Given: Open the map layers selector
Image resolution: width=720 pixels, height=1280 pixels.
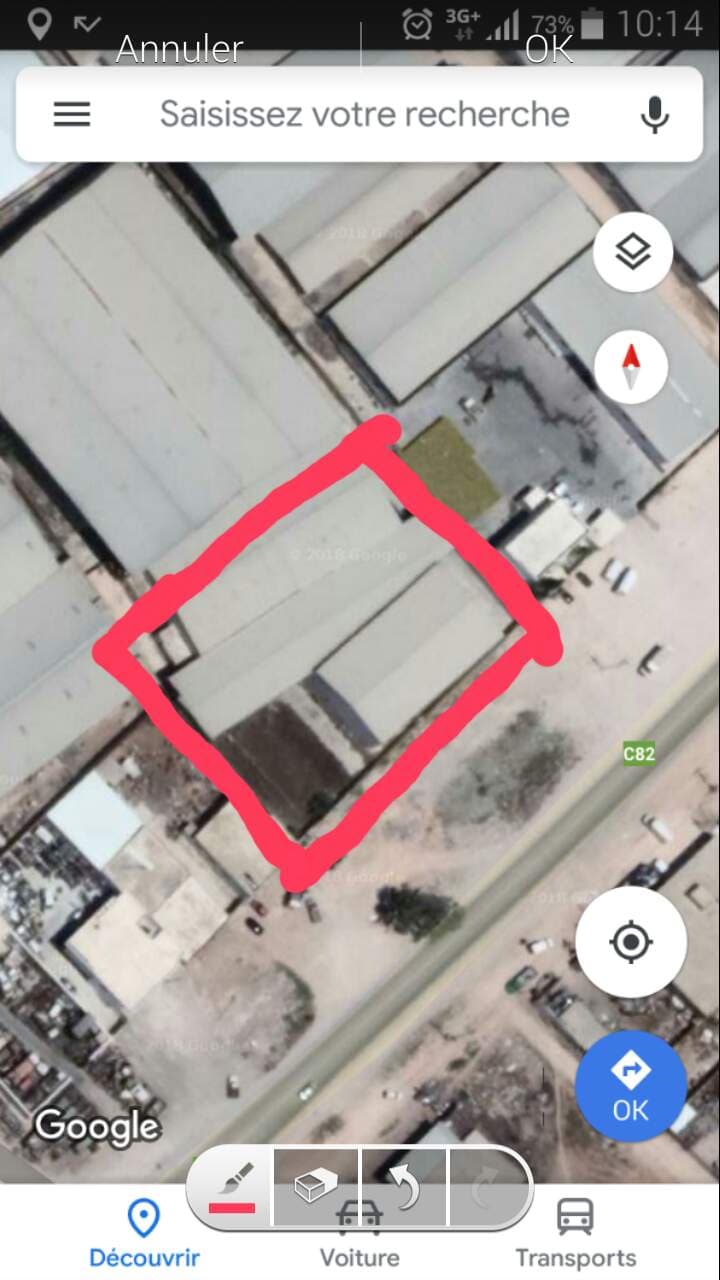Looking at the screenshot, I should click(x=632, y=251).
